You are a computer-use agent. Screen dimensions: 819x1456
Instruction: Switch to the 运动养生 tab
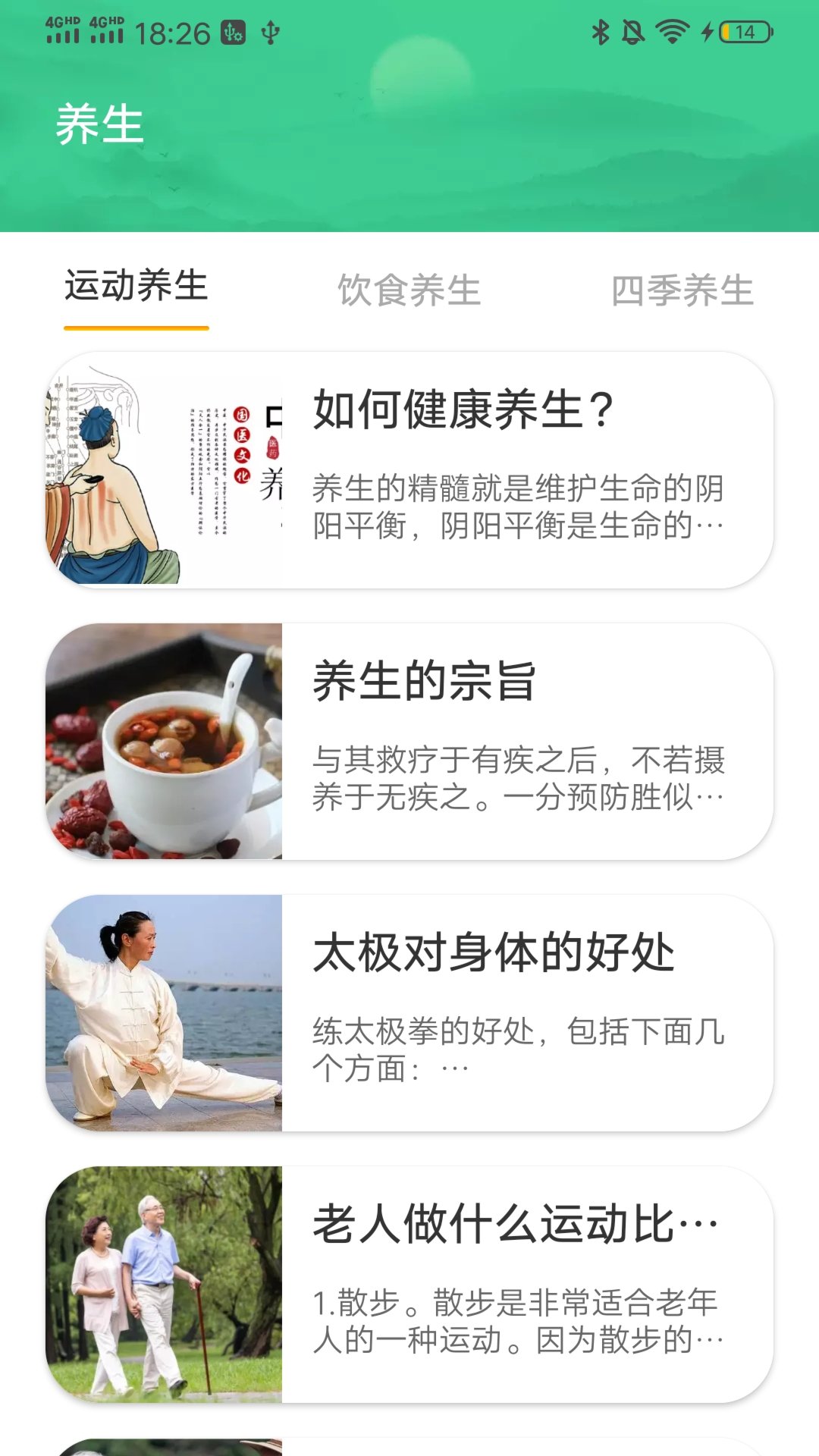pyautogui.click(x=136, y=287)
